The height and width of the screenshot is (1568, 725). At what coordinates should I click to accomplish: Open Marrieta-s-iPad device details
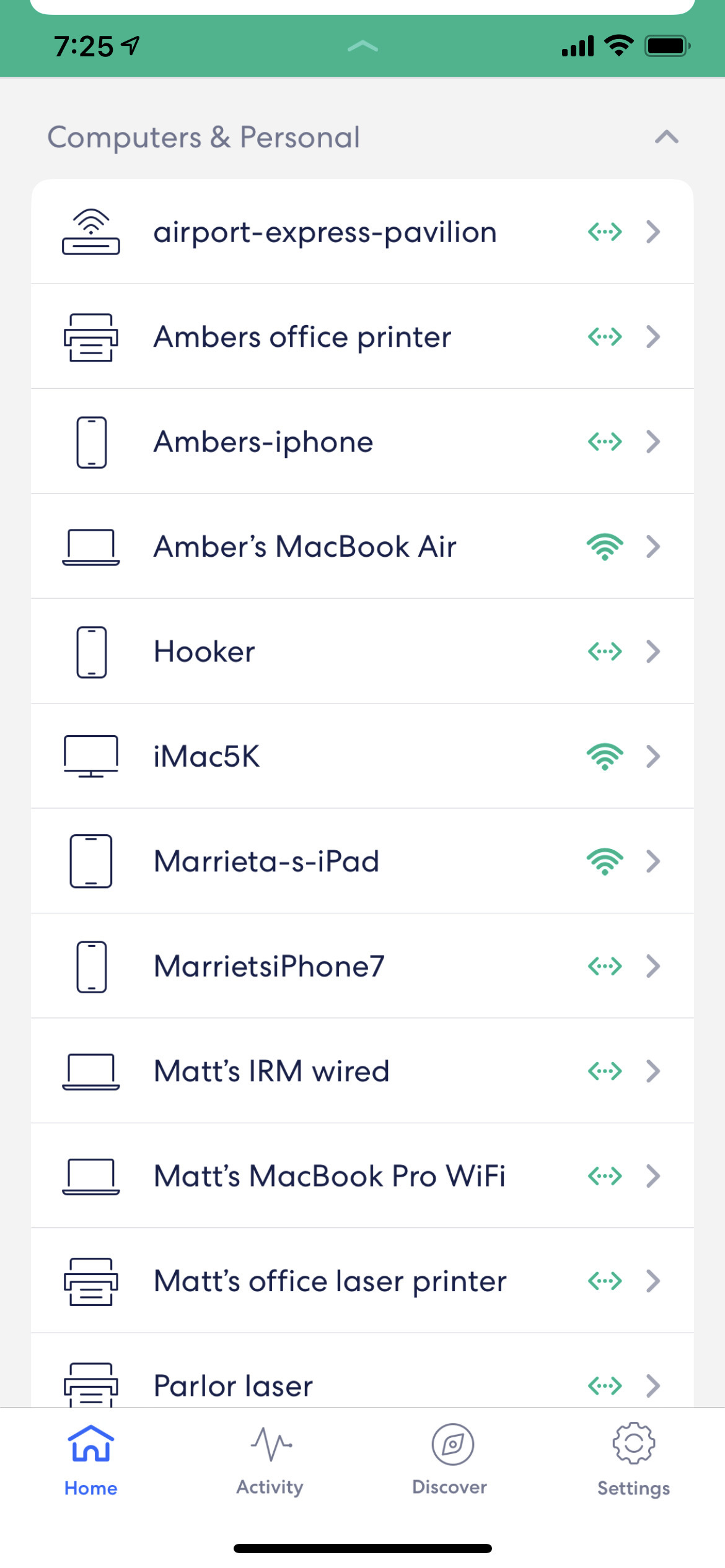(x=362, y=861)
